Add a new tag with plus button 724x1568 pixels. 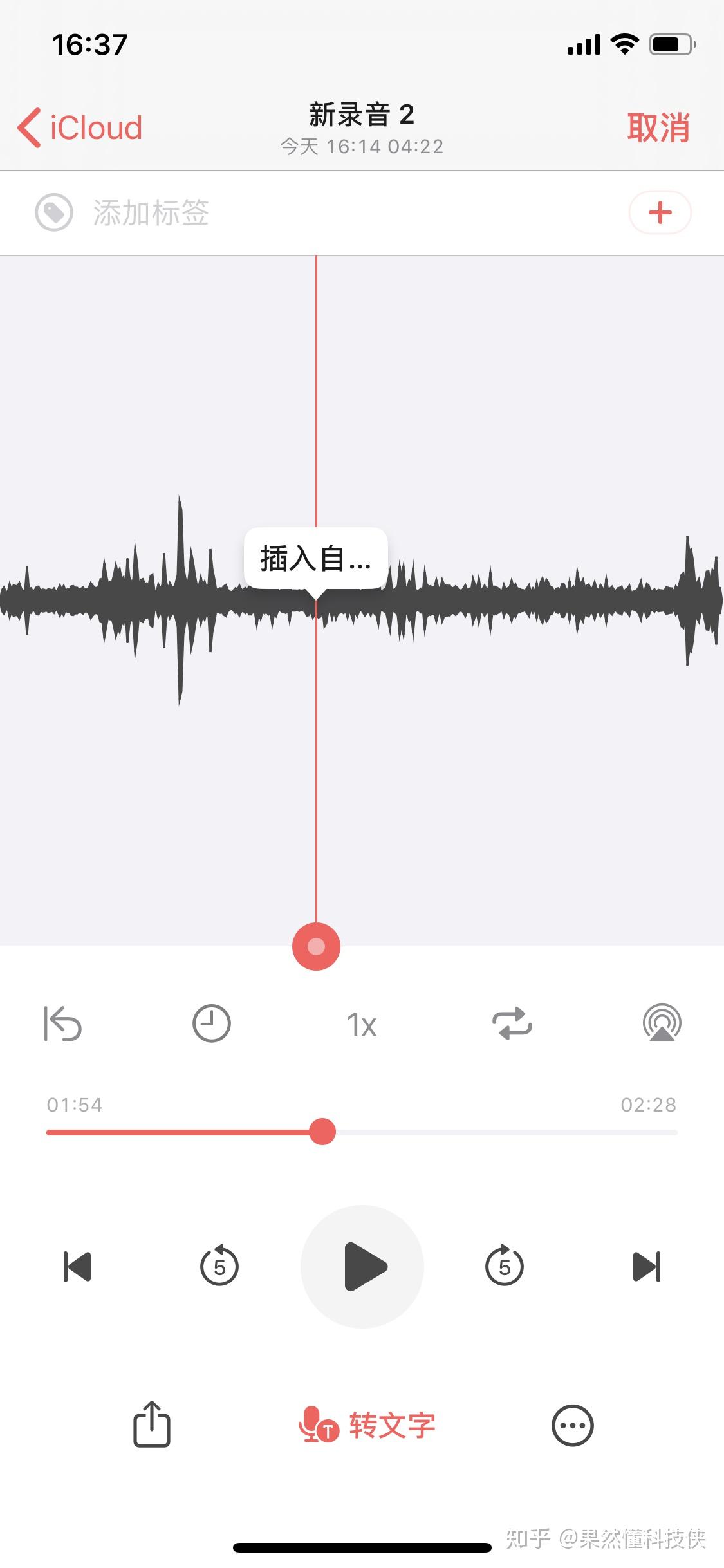coord(660,213)
